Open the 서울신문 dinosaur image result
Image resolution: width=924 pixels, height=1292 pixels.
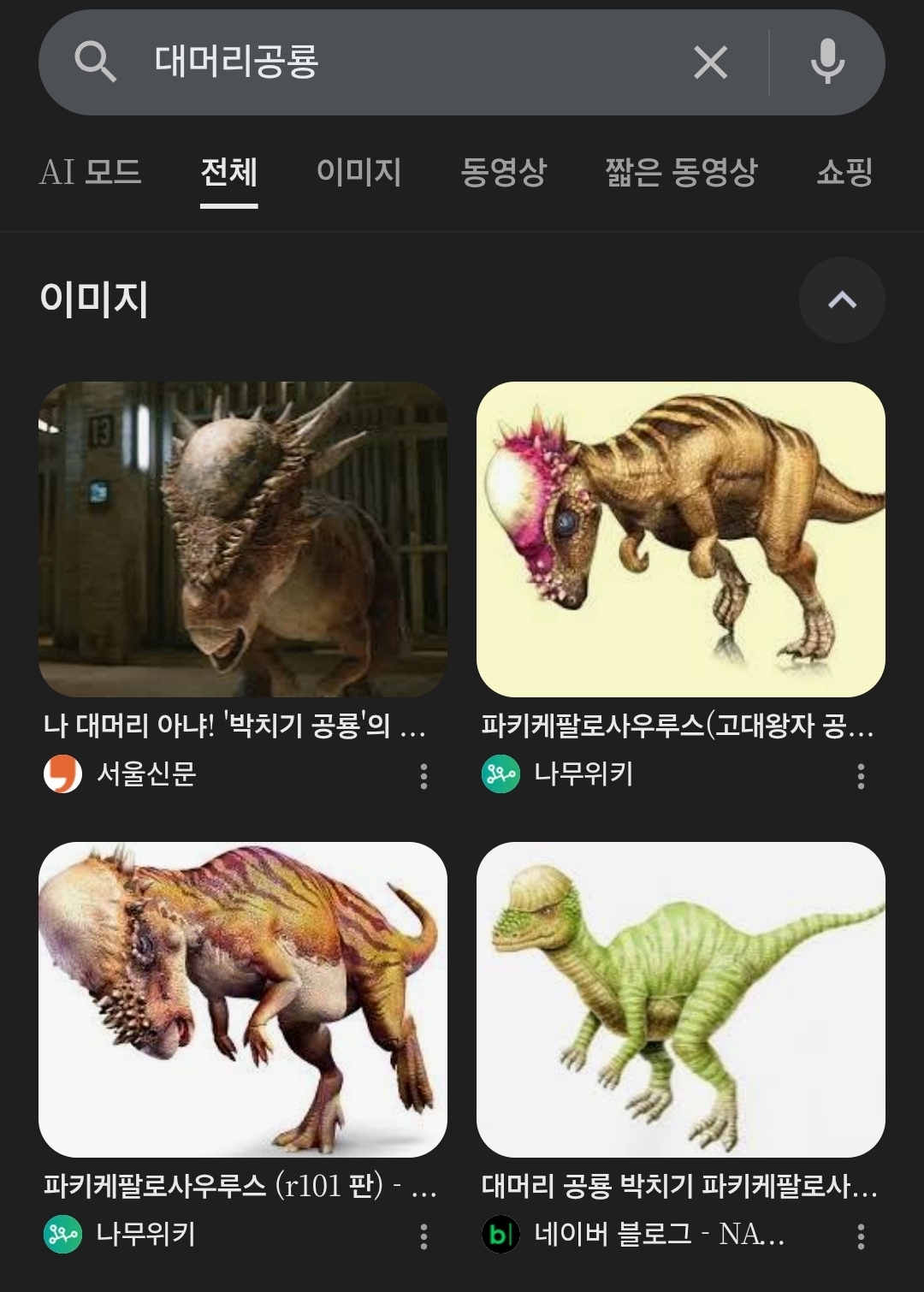[x=243, y=539]
